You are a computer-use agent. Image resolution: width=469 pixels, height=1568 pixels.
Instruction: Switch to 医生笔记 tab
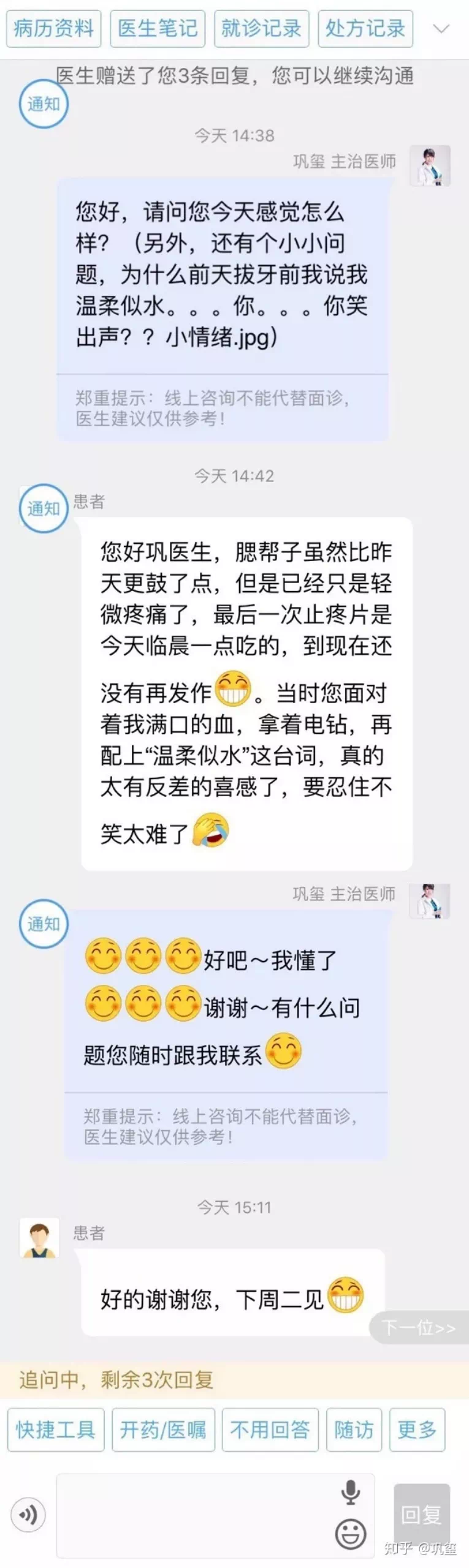coord(158,28)
